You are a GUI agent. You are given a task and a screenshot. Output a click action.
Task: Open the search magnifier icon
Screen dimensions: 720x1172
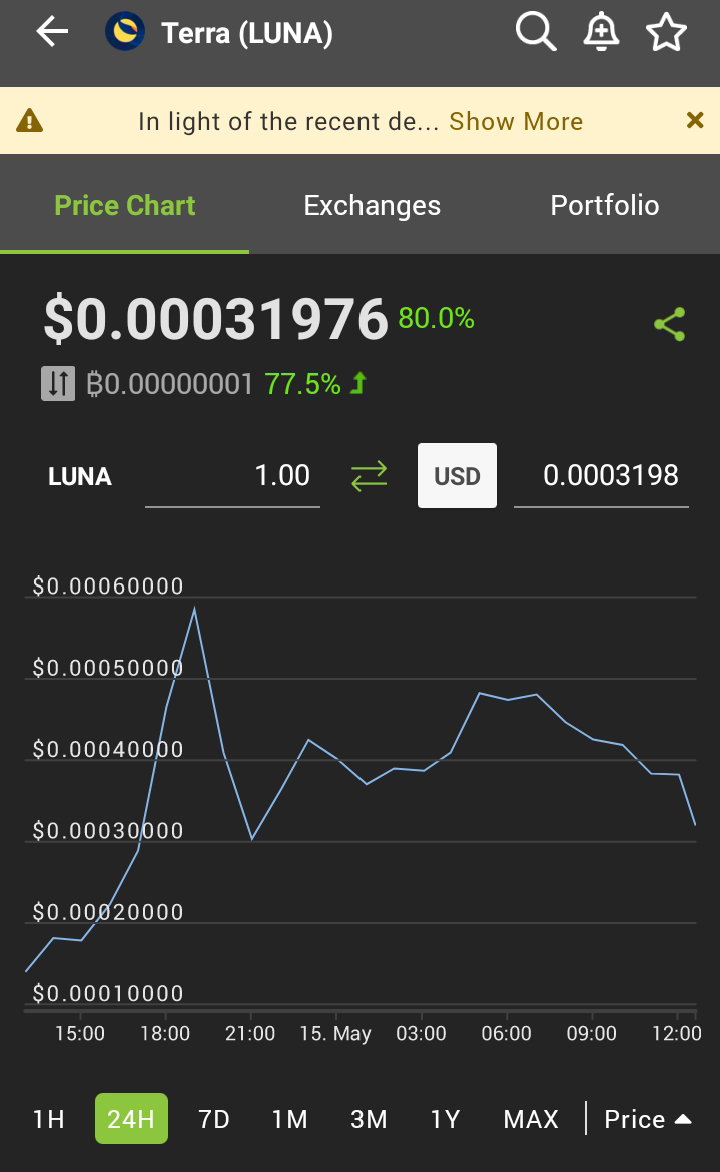tap(536, 32)
